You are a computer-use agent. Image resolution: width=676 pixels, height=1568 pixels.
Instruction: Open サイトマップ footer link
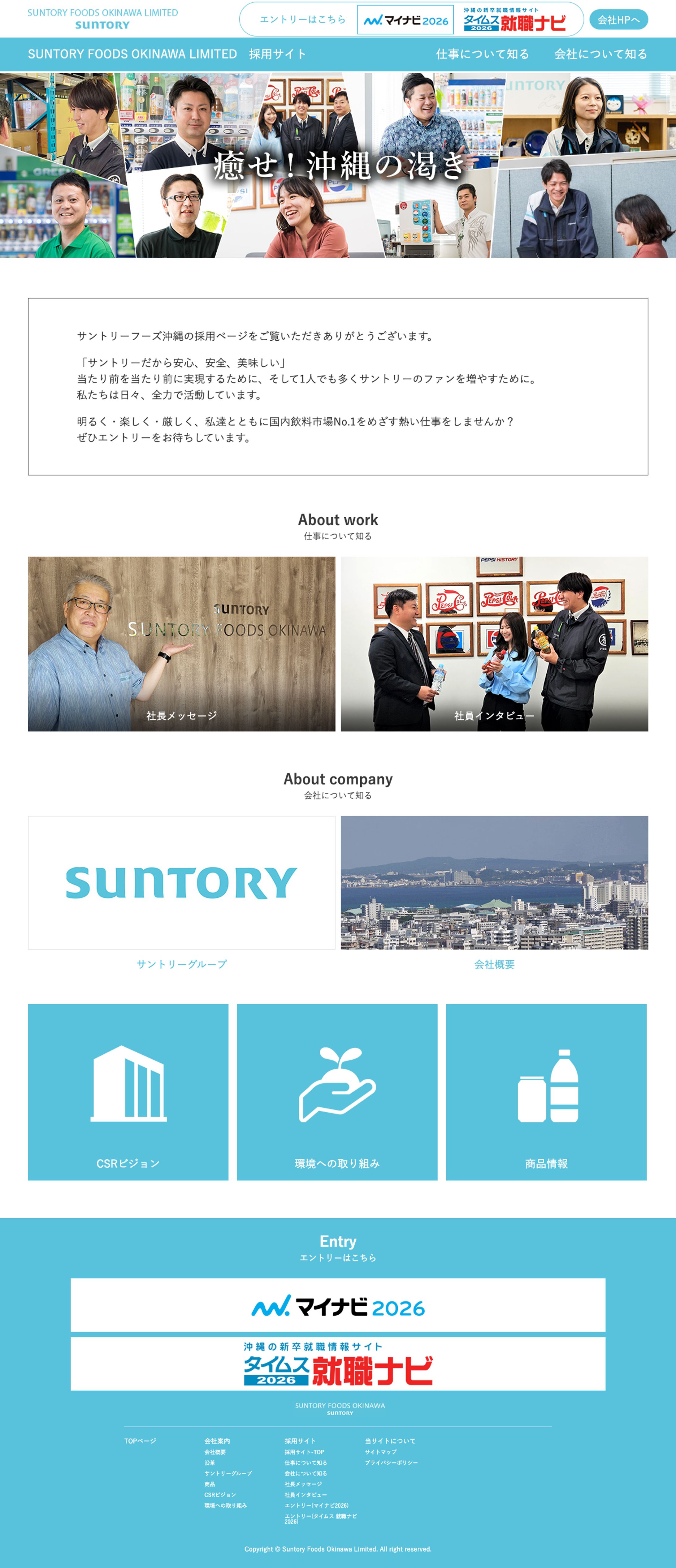click(x=381, y=1452)
